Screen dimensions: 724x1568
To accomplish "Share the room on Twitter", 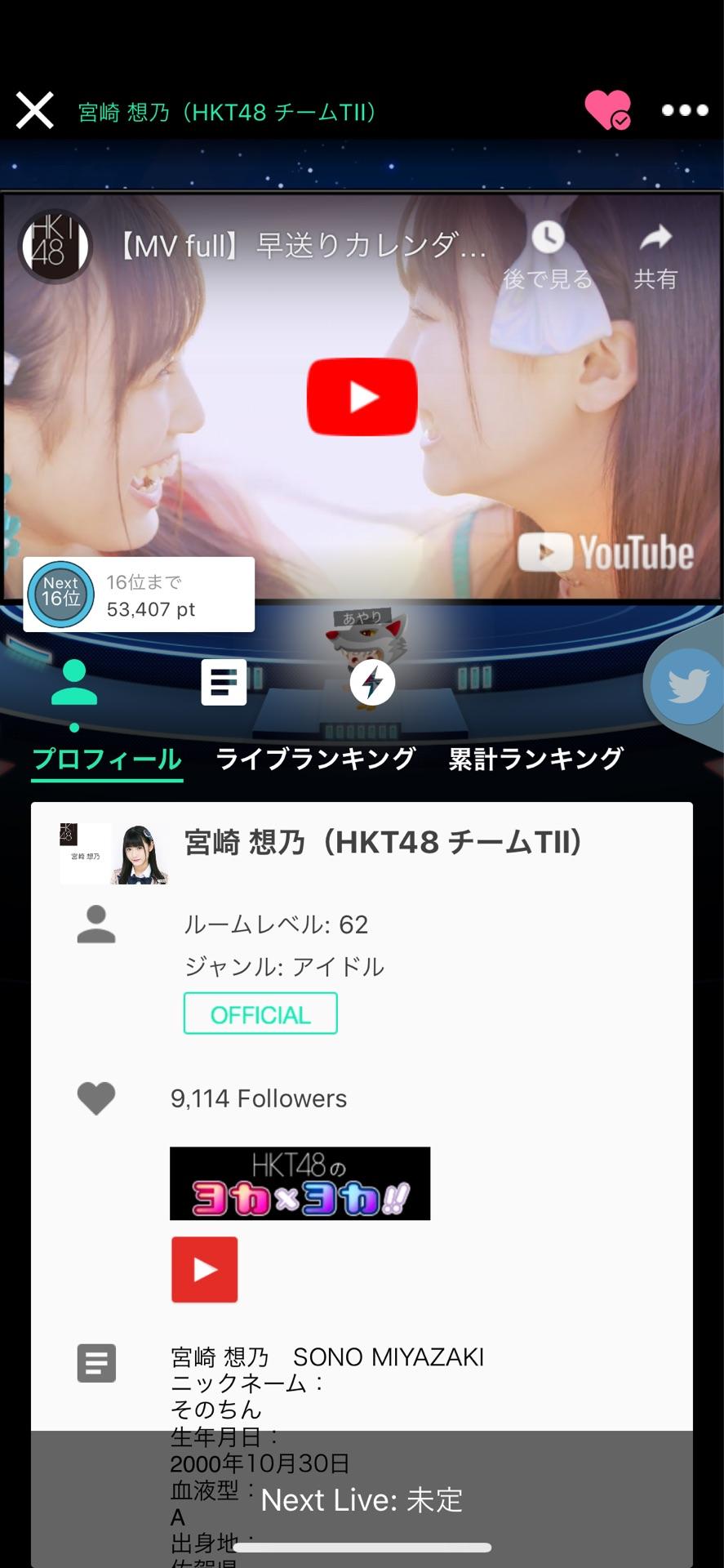I will pyautogui.click(x=687, y=686).
